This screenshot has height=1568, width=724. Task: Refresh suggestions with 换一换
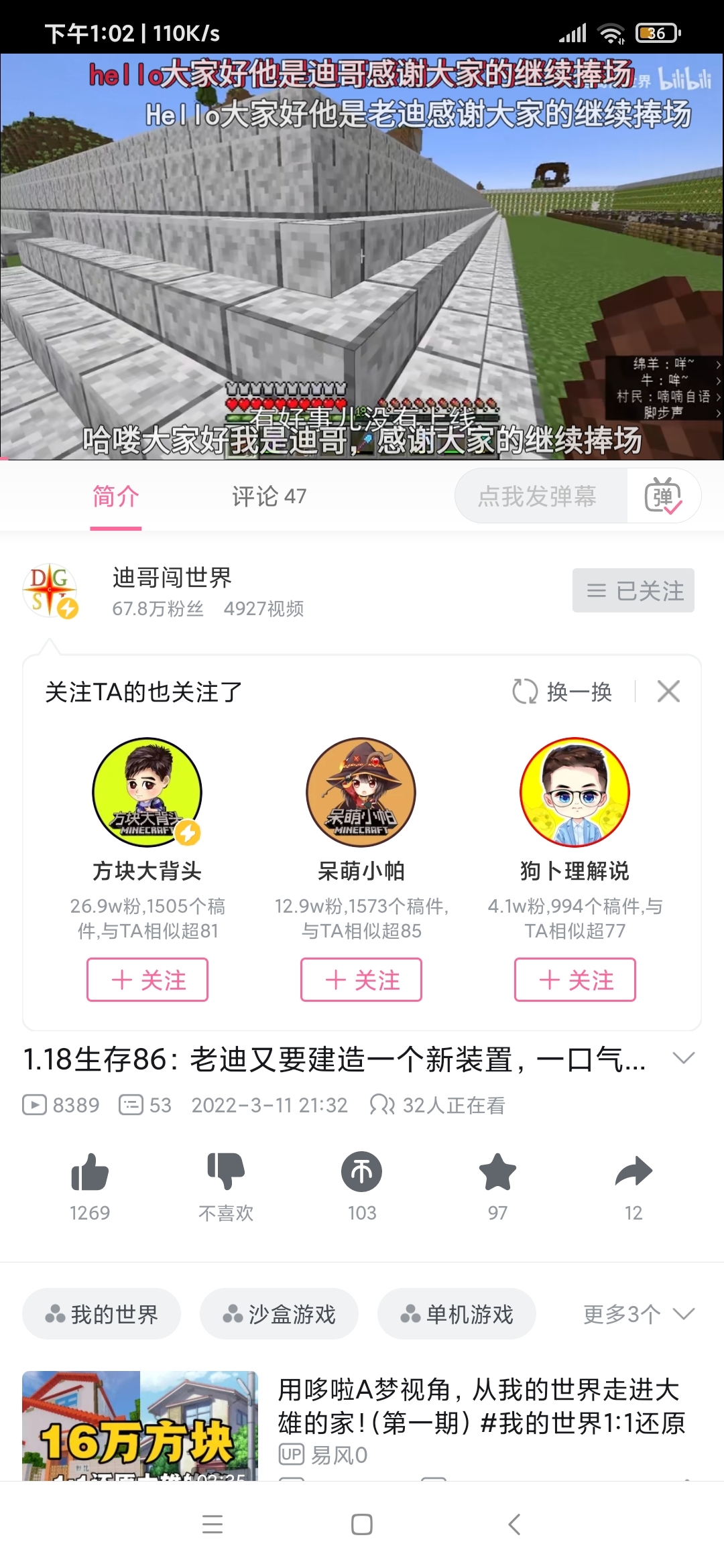[562, 692]
